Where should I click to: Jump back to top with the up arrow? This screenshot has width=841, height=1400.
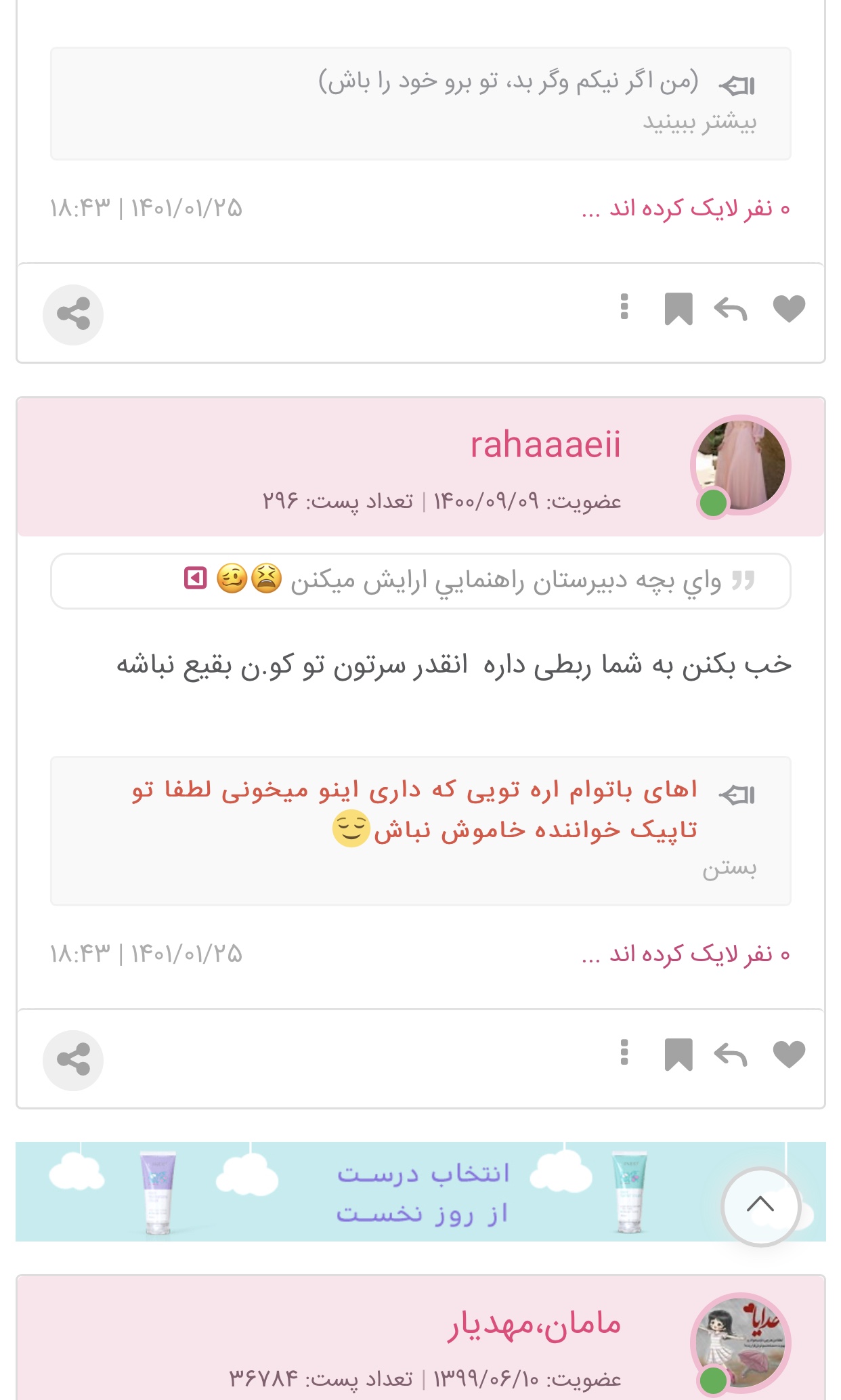pyautogui.click(x=760, y=1206)
